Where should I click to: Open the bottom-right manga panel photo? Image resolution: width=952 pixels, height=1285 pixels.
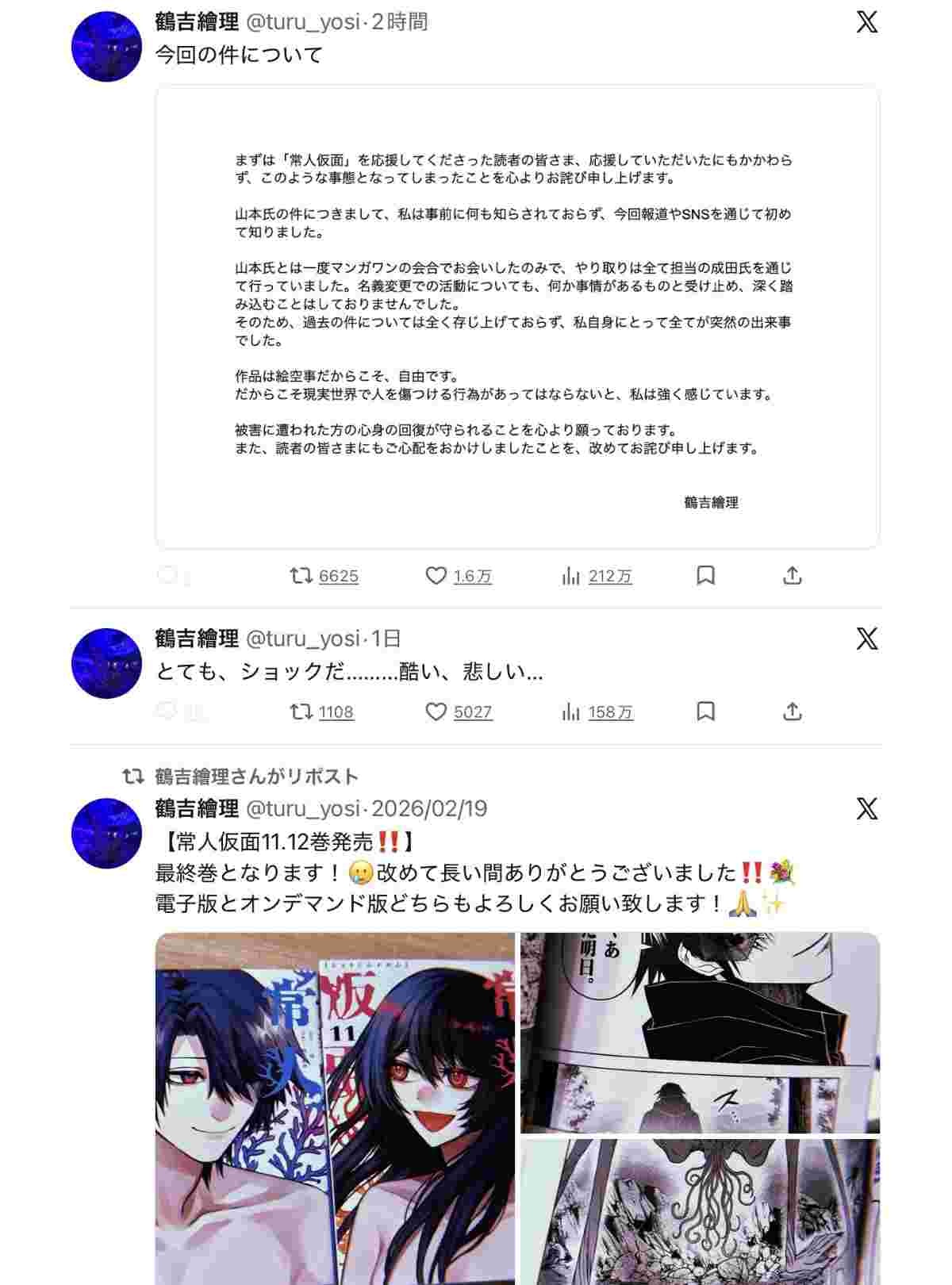point(700,1212)
